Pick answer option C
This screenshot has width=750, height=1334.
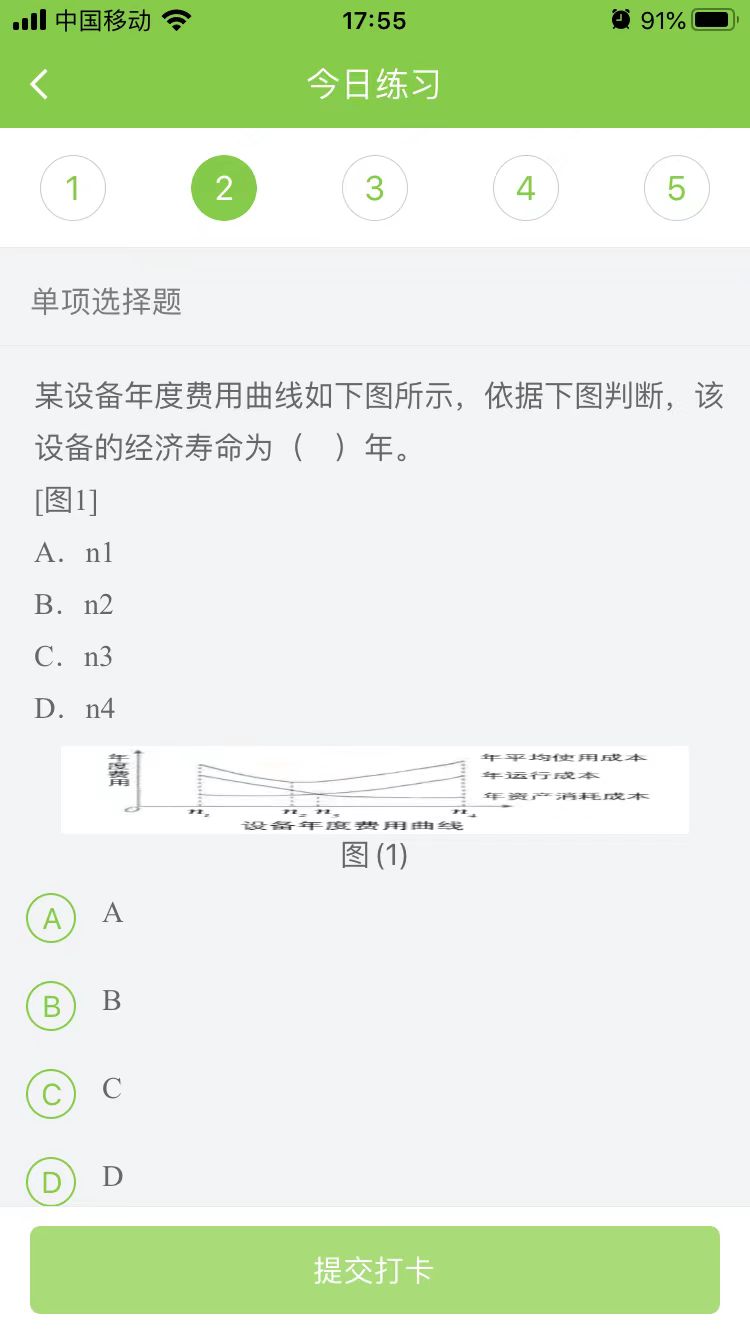[51, 1094]
